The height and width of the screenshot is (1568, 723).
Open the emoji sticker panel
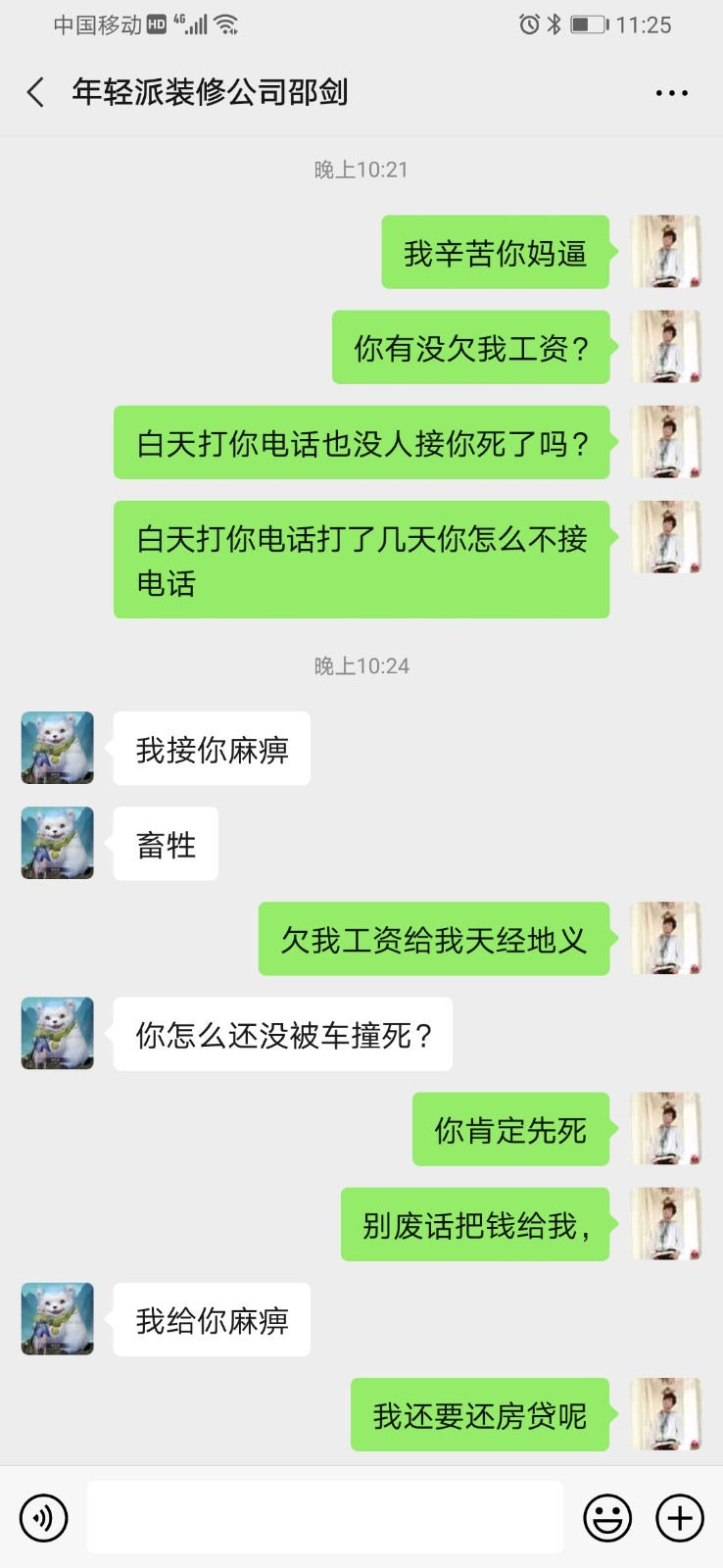[x=607, y=1518]
